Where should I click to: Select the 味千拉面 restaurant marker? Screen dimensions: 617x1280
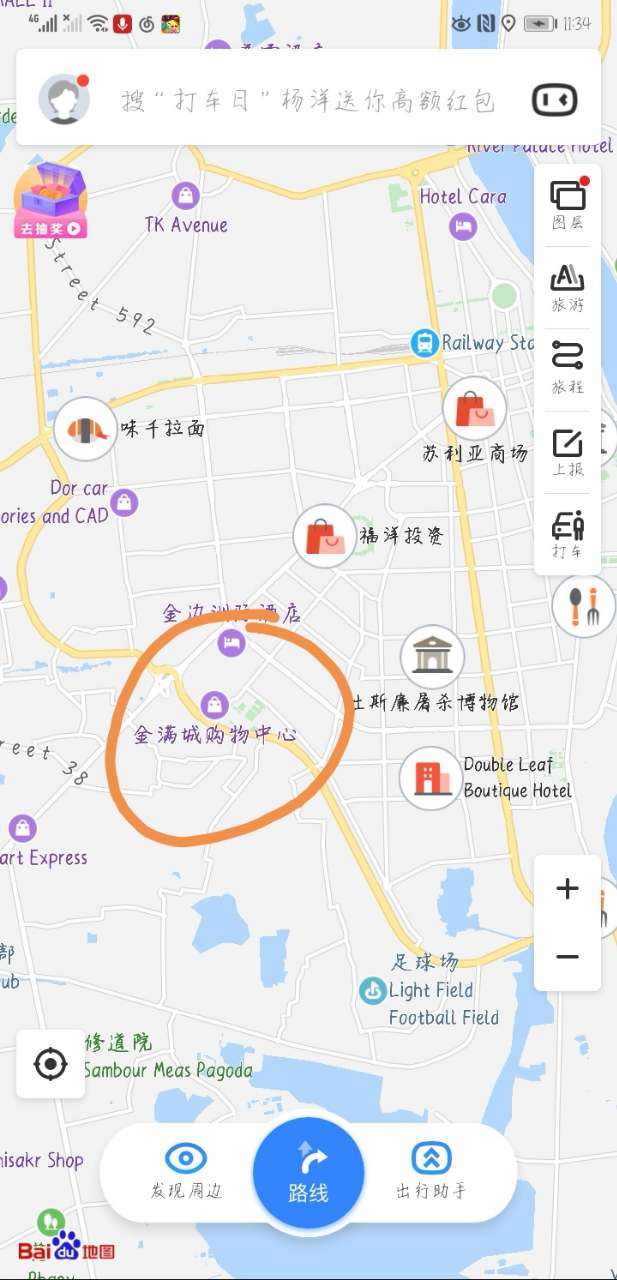coord(85,428)
